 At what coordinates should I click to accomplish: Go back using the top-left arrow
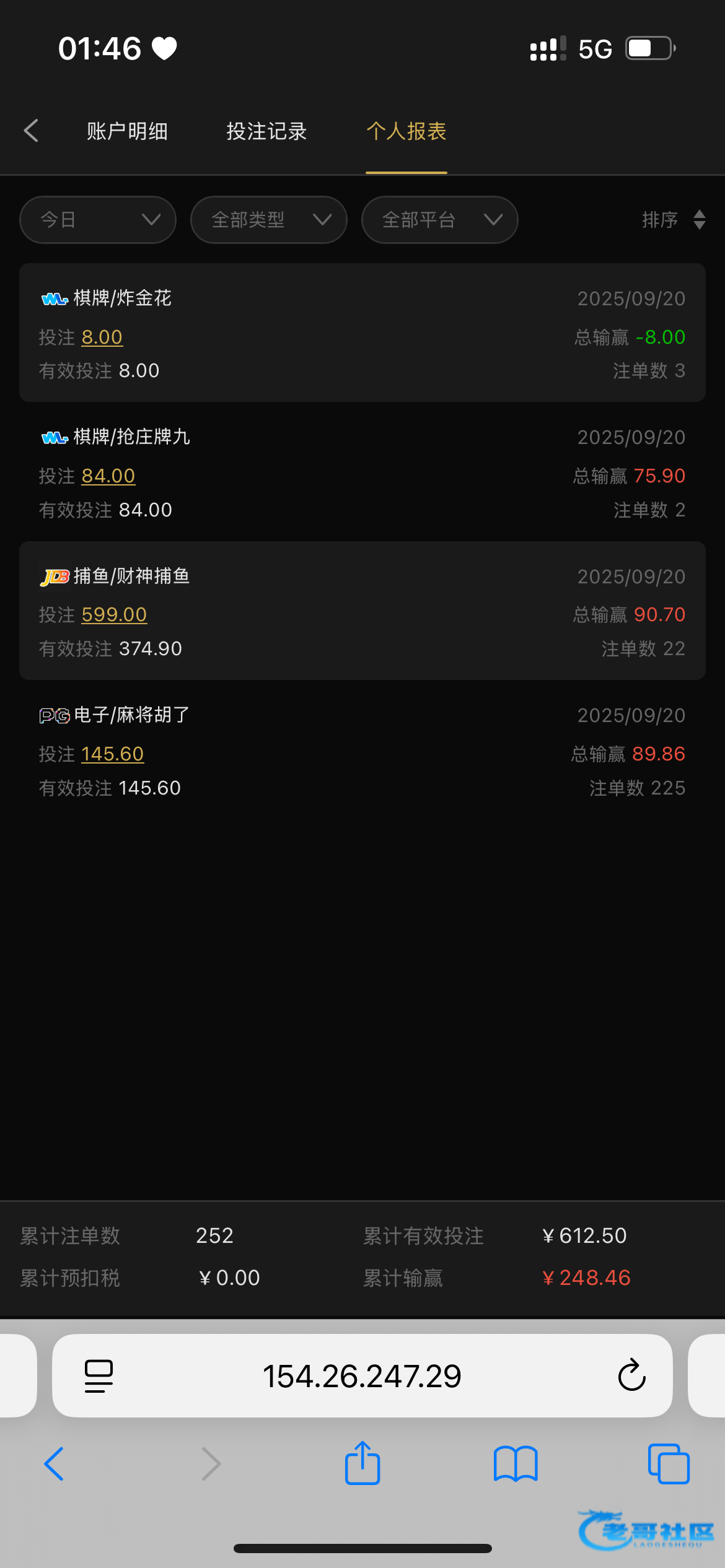click(31, 131)
